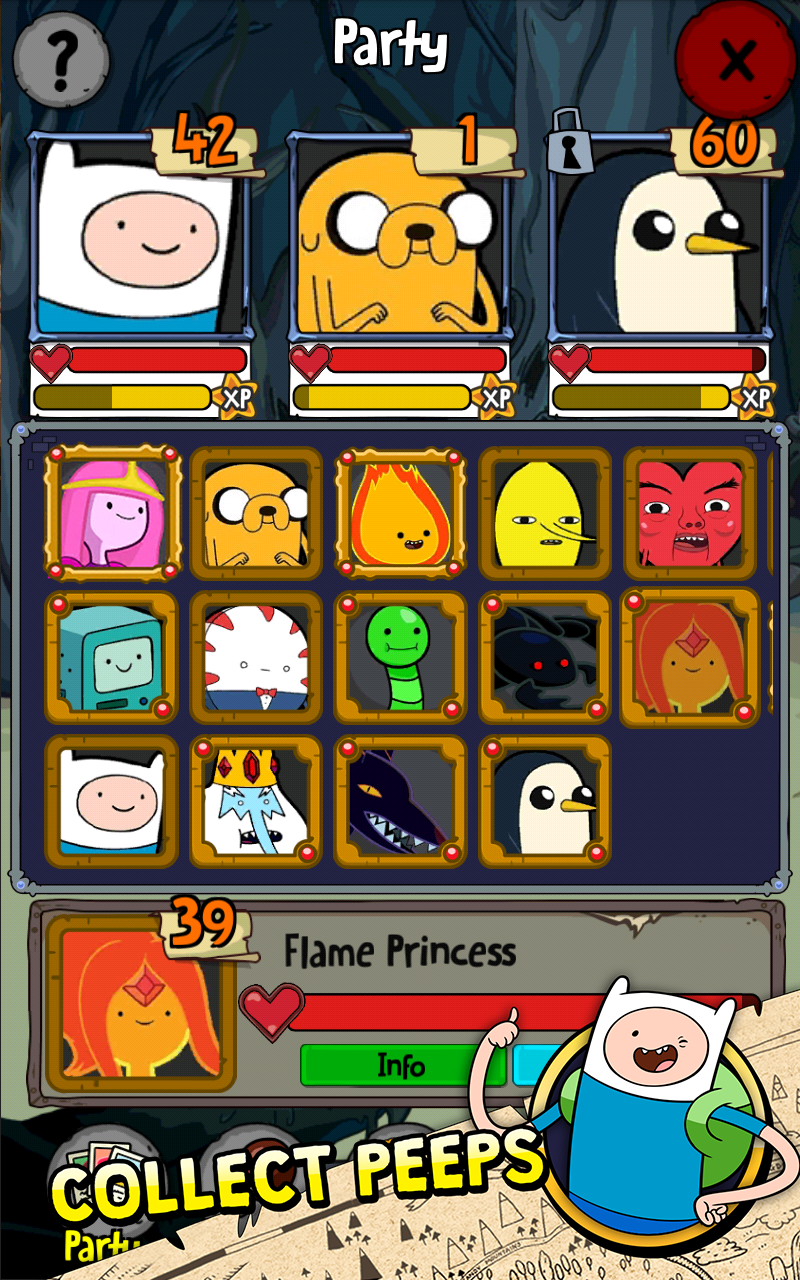Choose the red heart-faced character

point(690,512)
